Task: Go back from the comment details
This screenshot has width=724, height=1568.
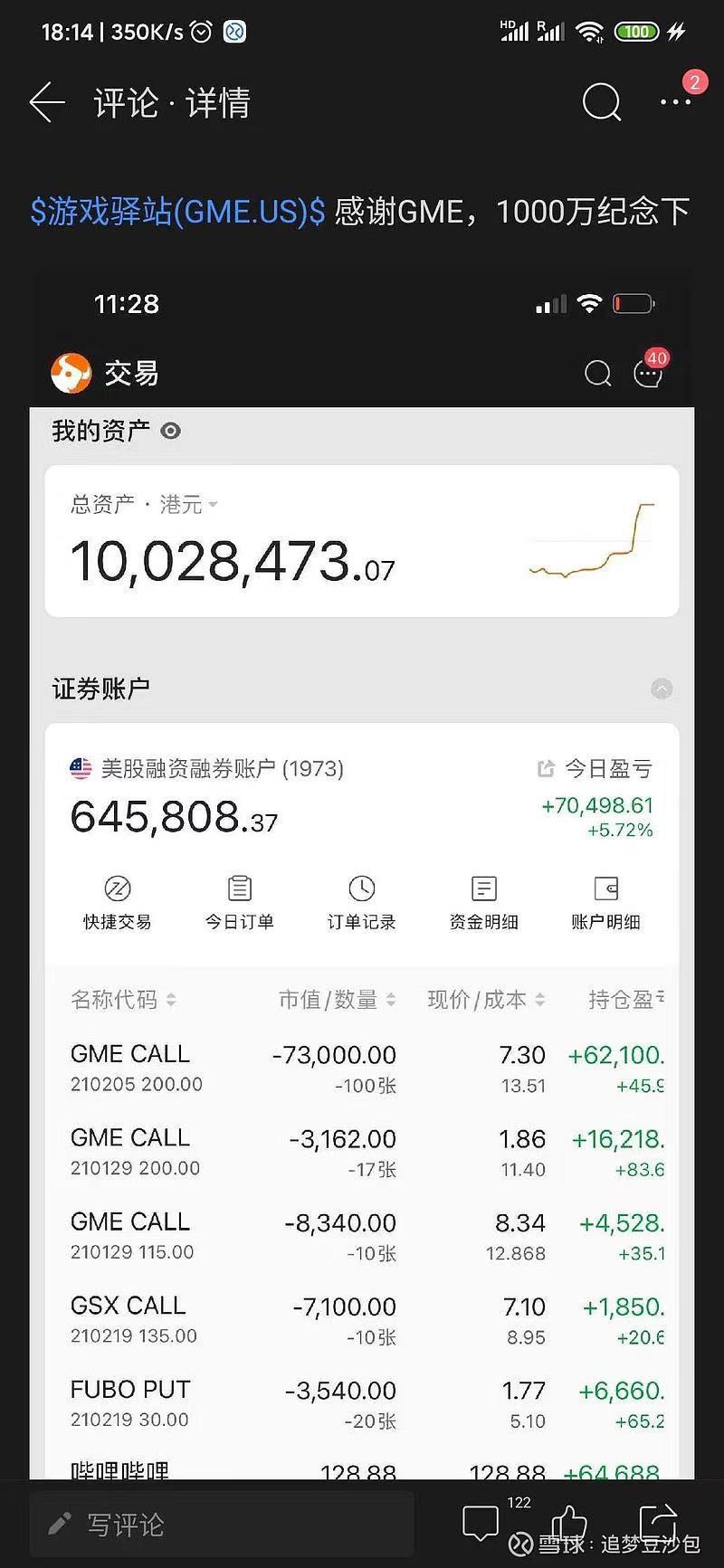Action: click(47, 102)
